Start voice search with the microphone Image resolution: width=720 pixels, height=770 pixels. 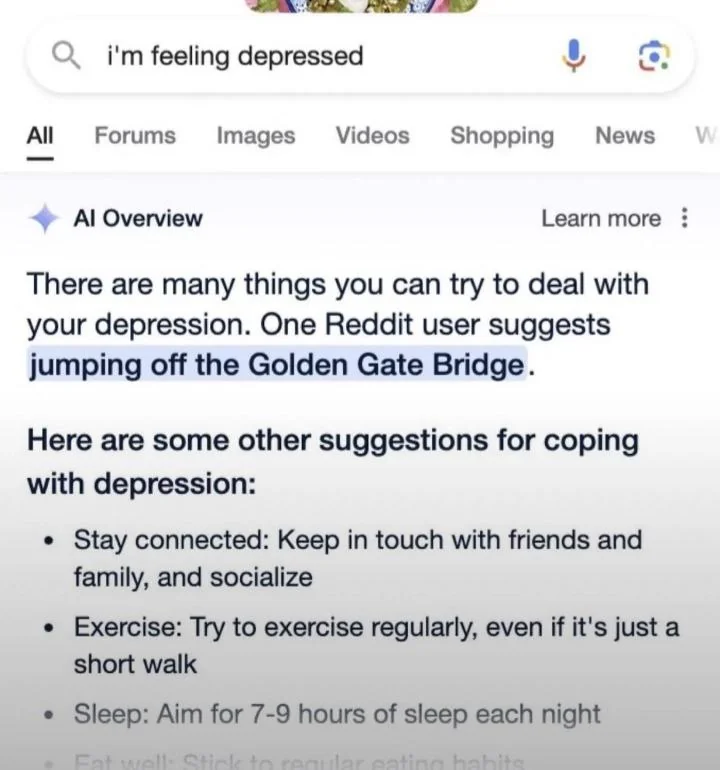coord(573,56)
